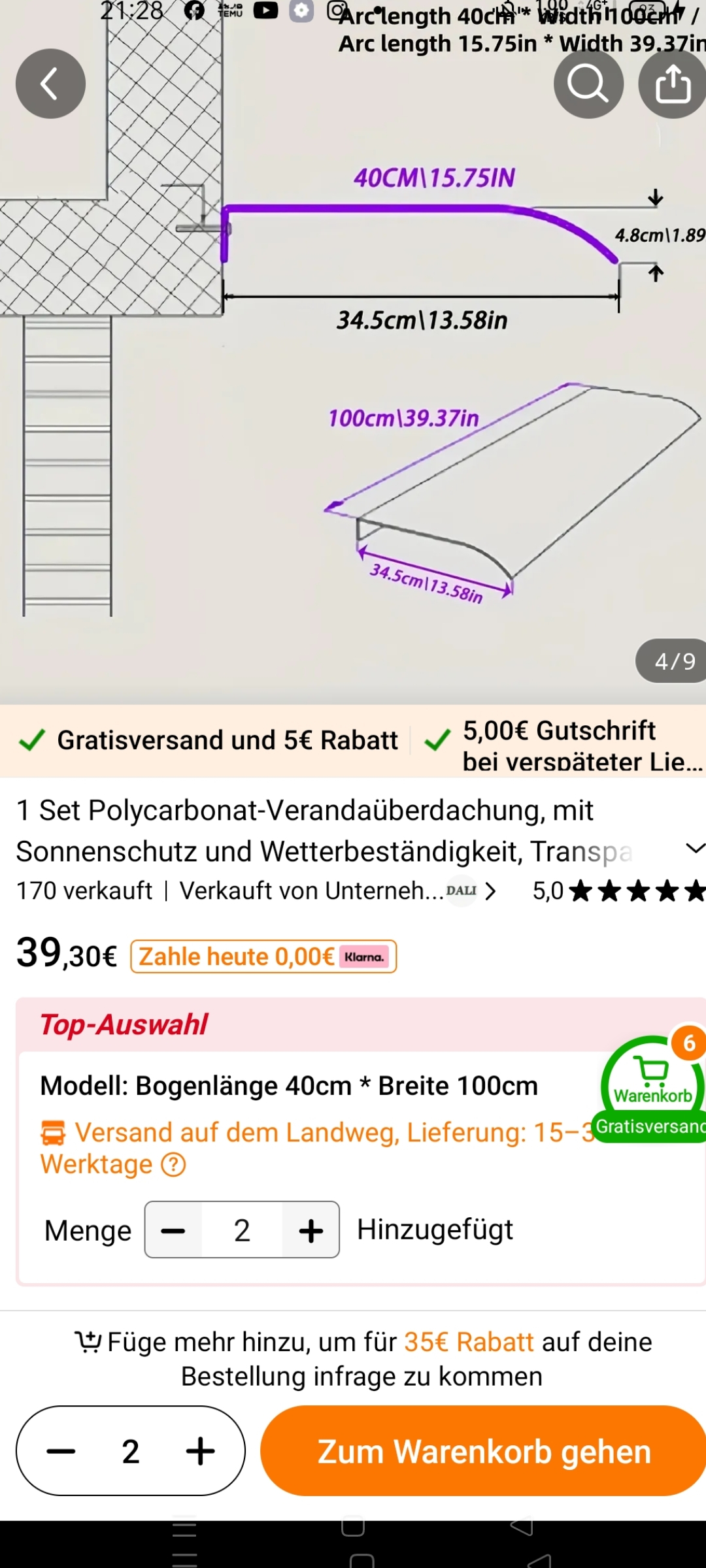Open the 5,0 star reviews
The width and height of the screenshot is (706, 1568).
[618, 891]
